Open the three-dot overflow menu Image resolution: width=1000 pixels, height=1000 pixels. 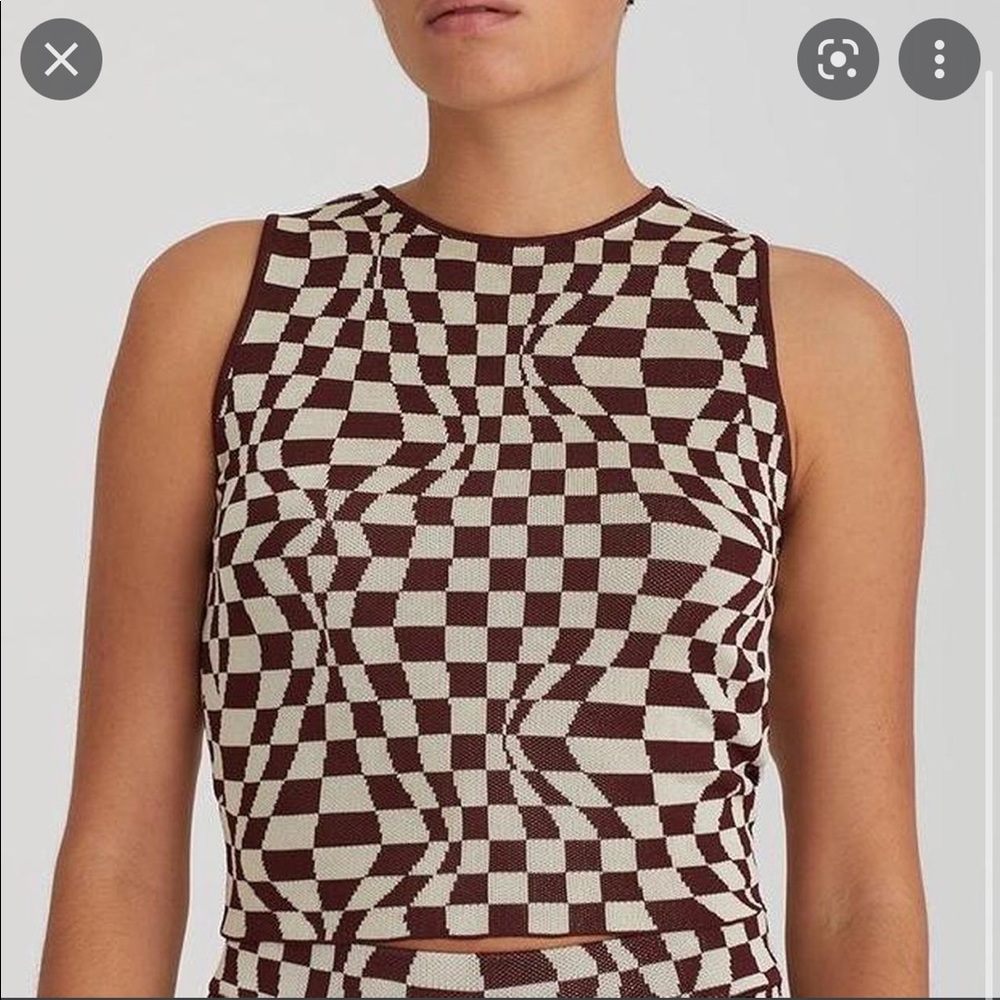point(939,59)
